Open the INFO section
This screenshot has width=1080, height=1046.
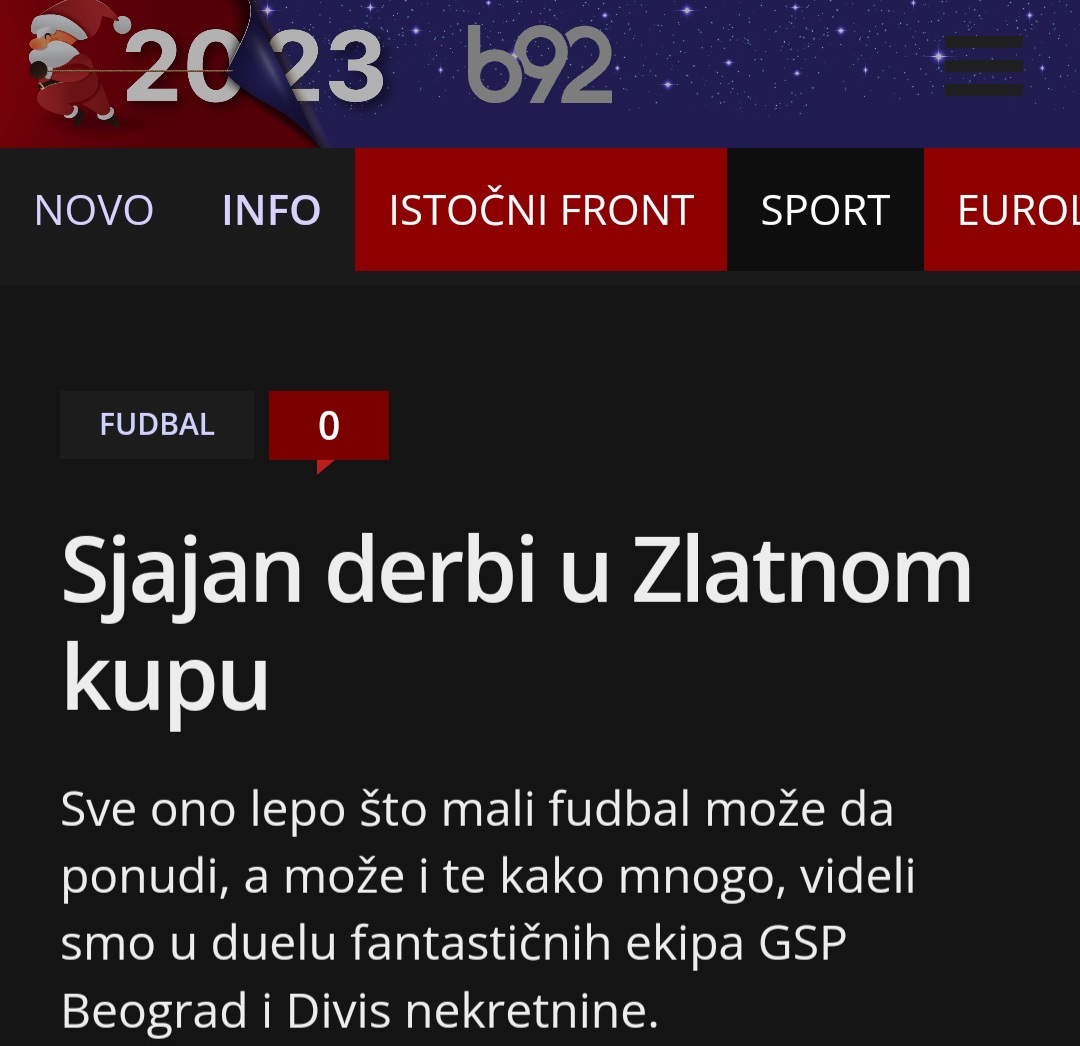(x=271, y=210)
